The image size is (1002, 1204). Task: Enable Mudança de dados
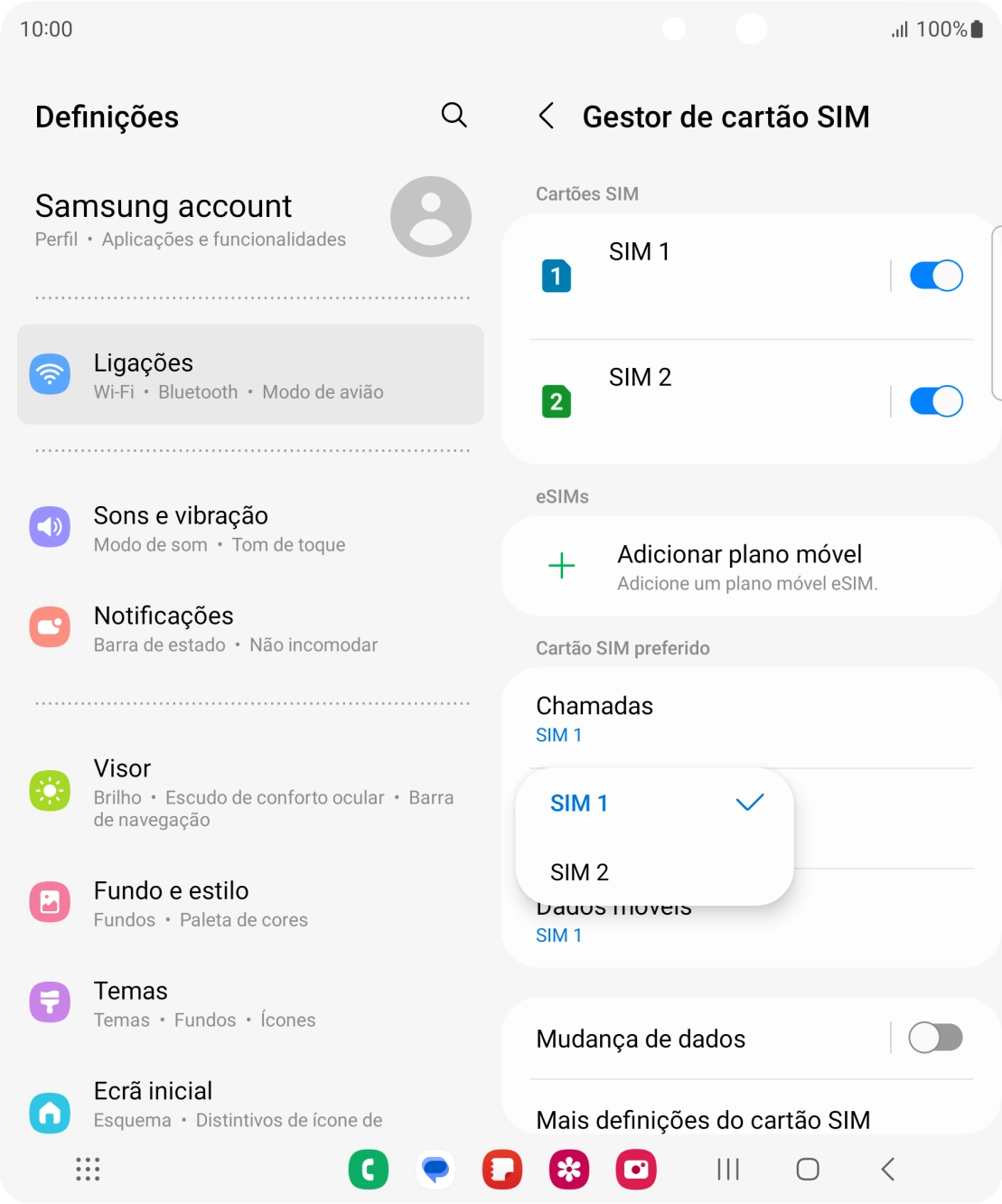coord(940,1038)
